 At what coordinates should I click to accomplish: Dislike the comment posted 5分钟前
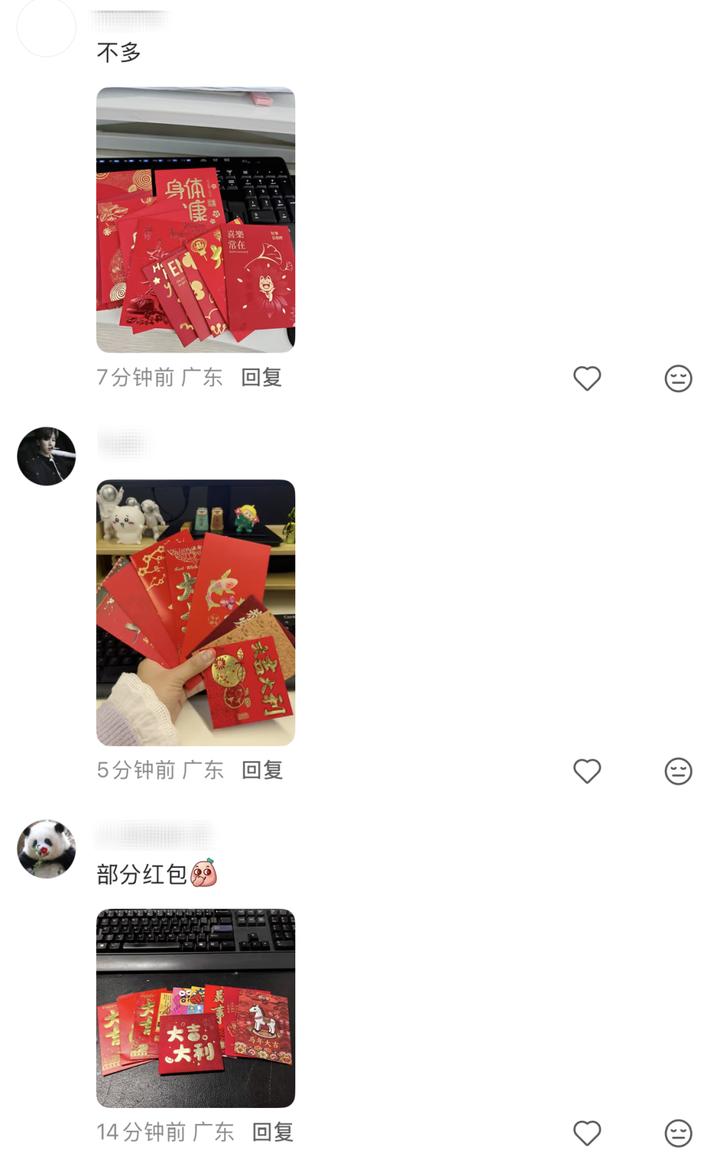click(678, 771)
